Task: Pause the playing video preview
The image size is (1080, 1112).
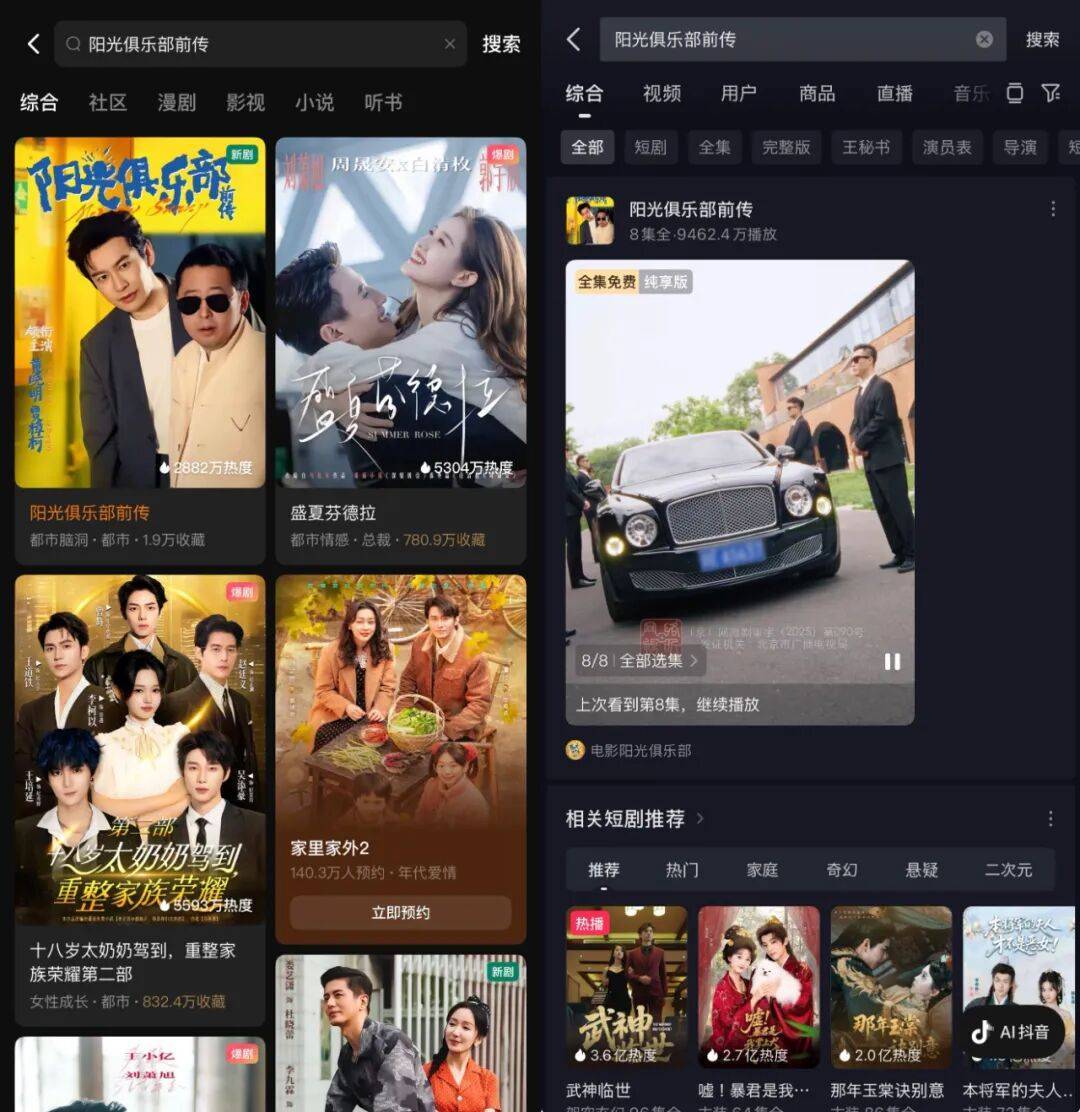Action: pos(892,661)
